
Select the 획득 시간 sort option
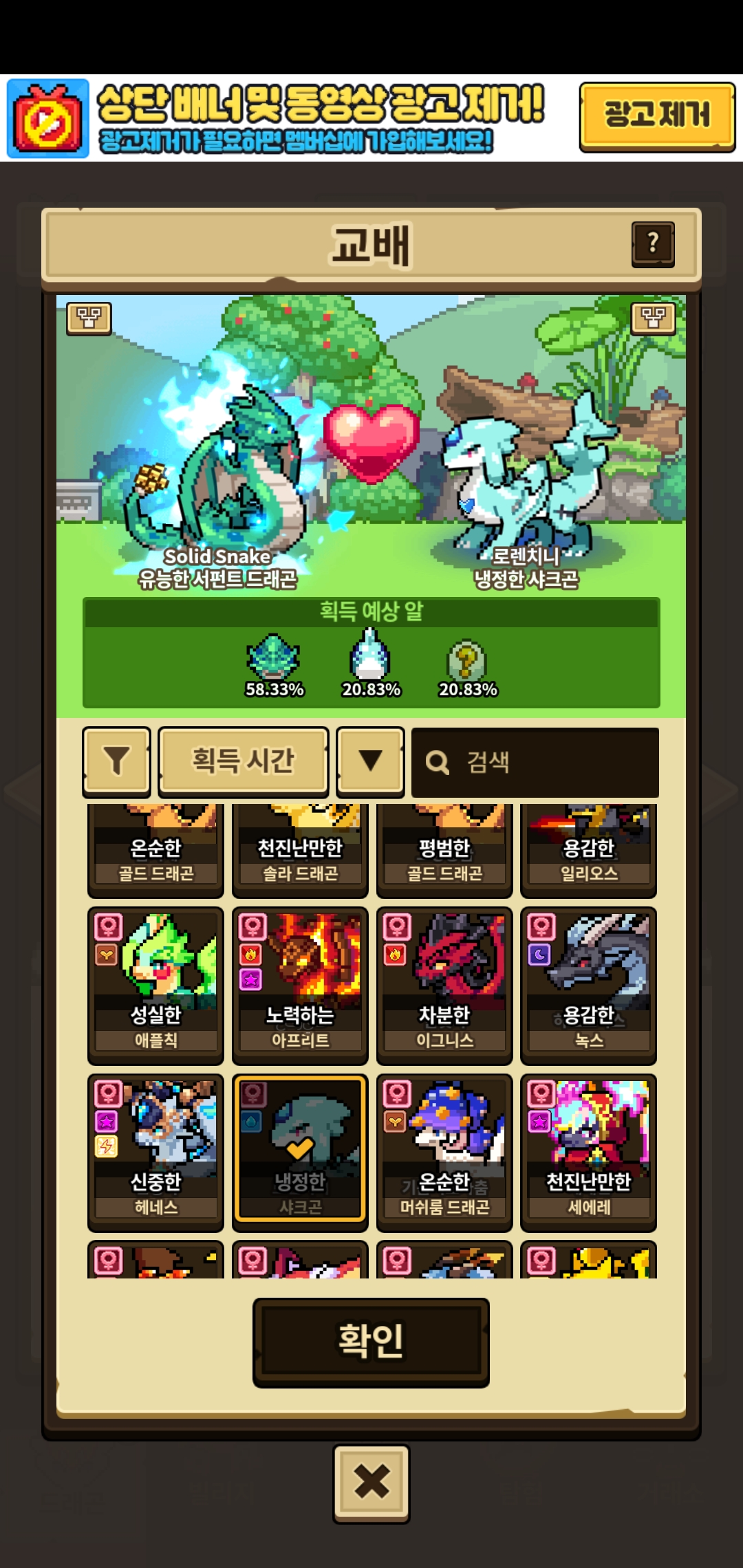coord(243,761)
